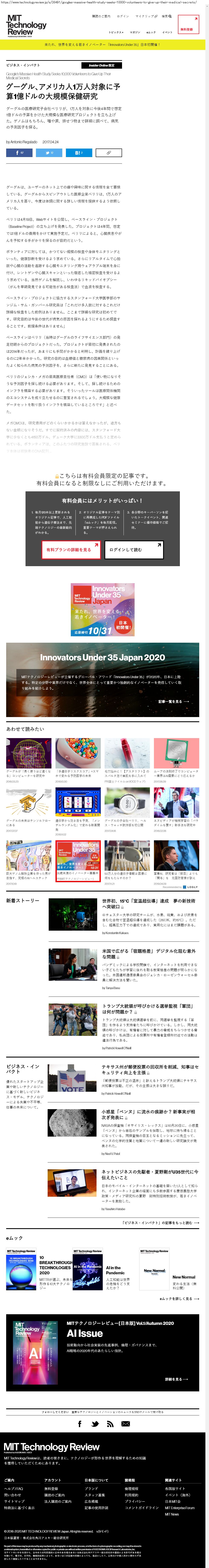209x1568 pixels.
Task: Open the eムック header menu item
Action: pyautogui.click(x=151, y=32)
